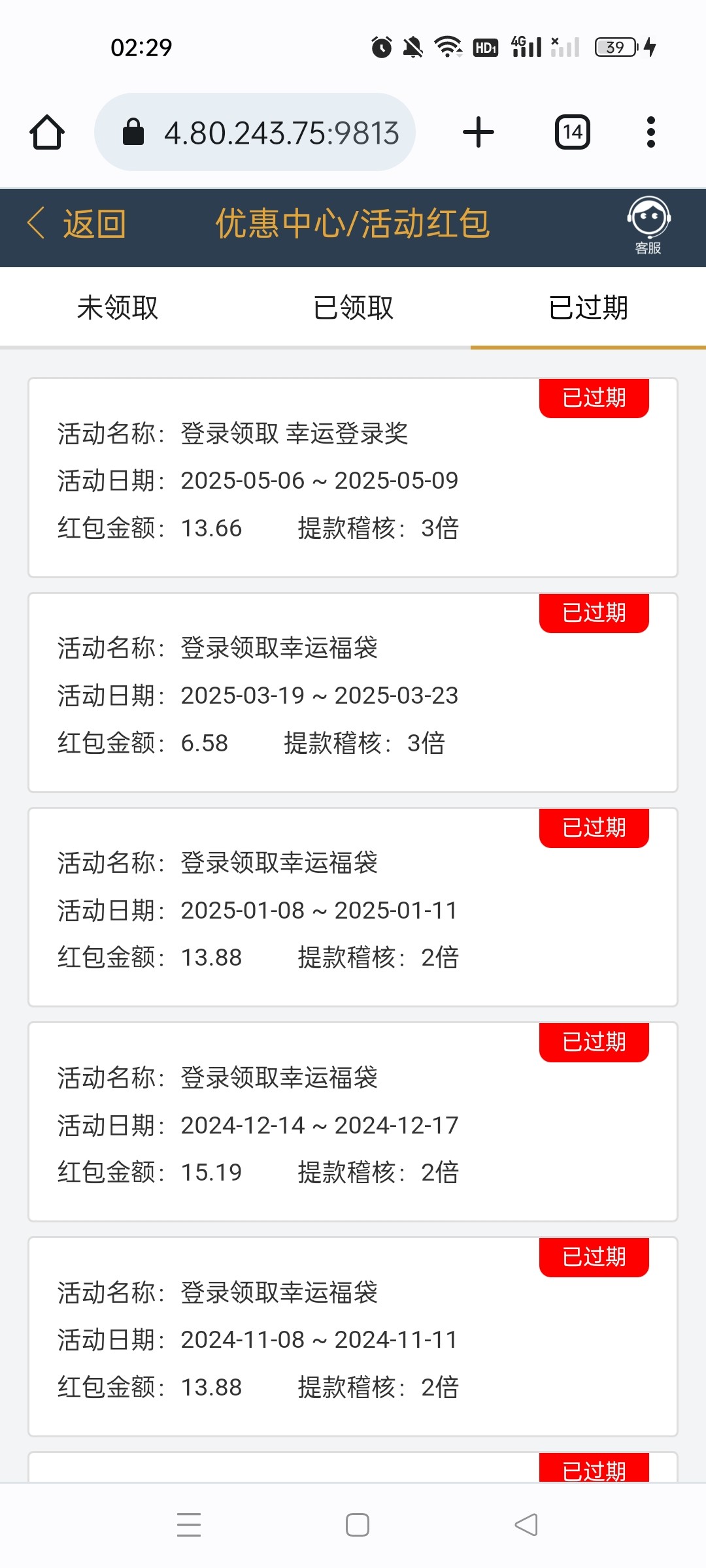706x1568 pixels.
Task: Open recent apps from the navigation bar
Action: pos(189,1525)
